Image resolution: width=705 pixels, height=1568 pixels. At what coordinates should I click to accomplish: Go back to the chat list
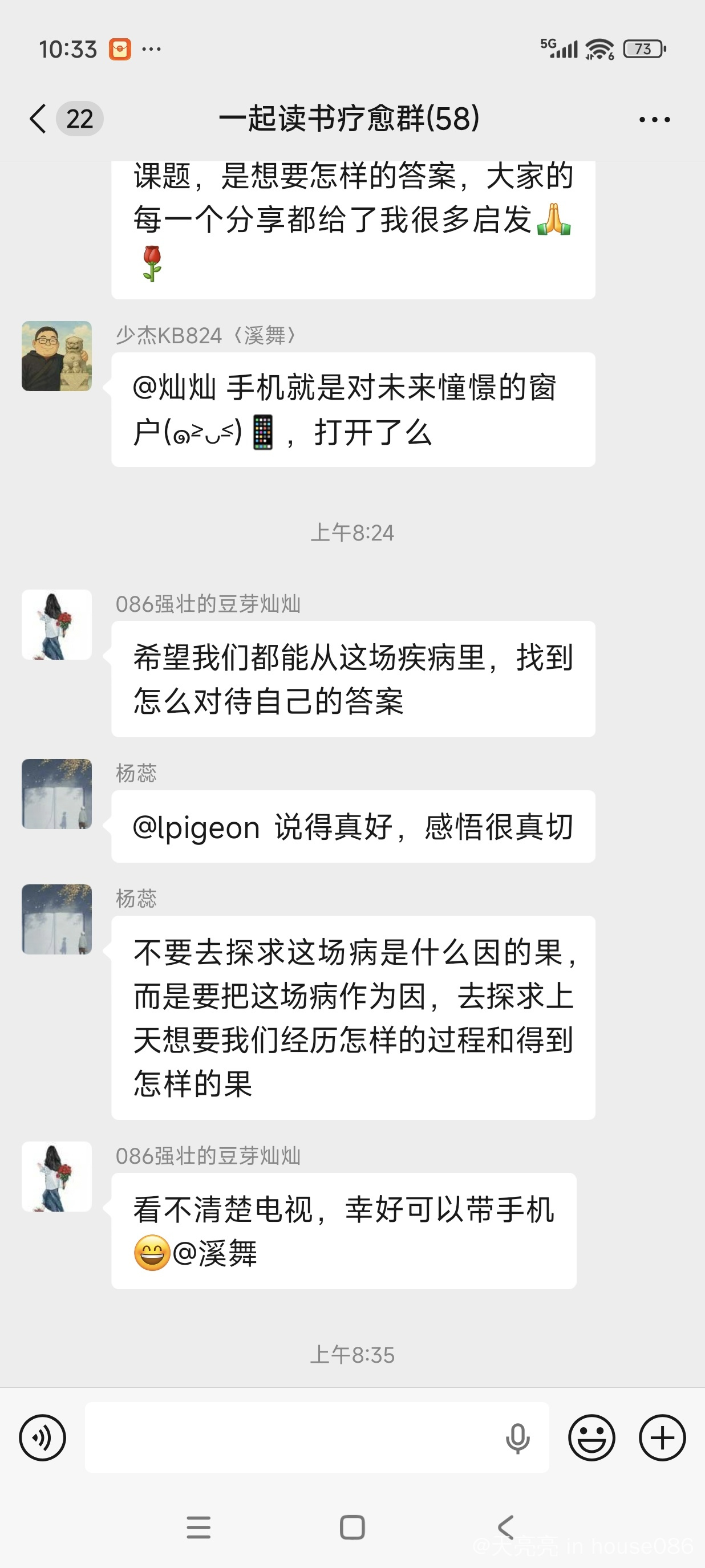38,118
